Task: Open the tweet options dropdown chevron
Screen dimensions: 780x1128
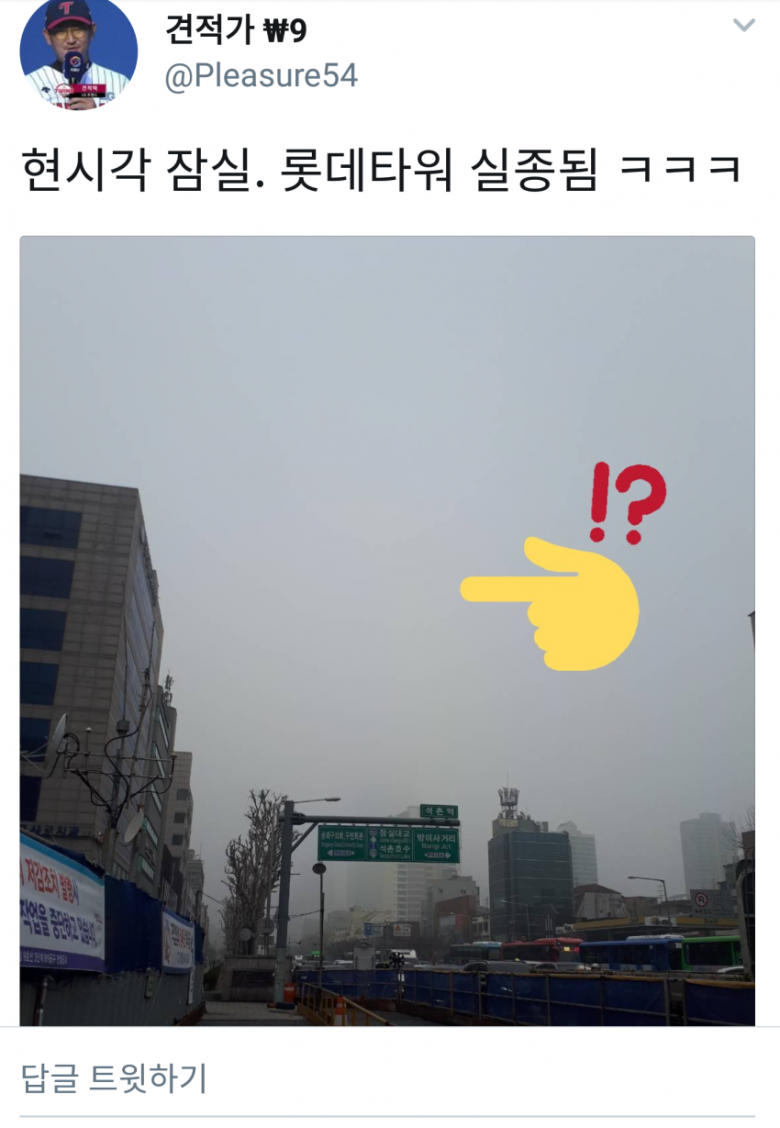Action: 744,26
